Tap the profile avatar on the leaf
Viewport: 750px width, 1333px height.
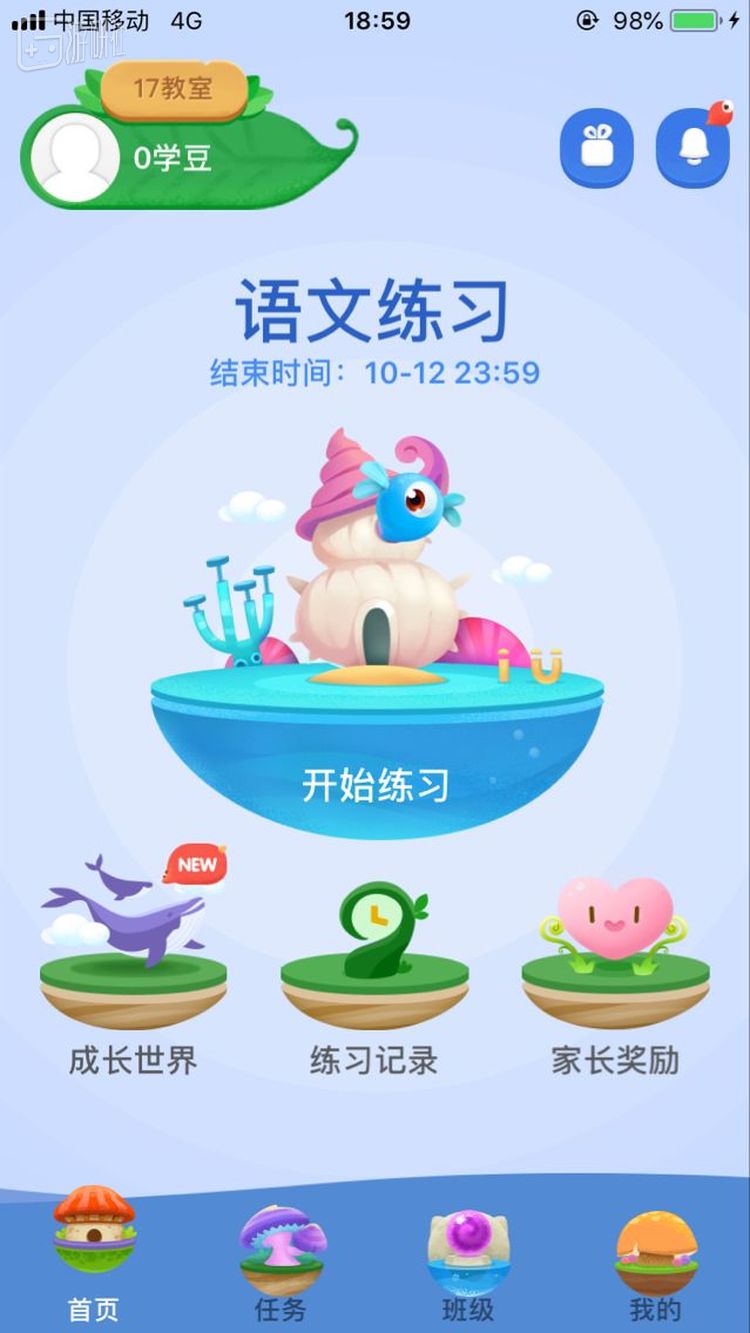[x=68, y=158]
